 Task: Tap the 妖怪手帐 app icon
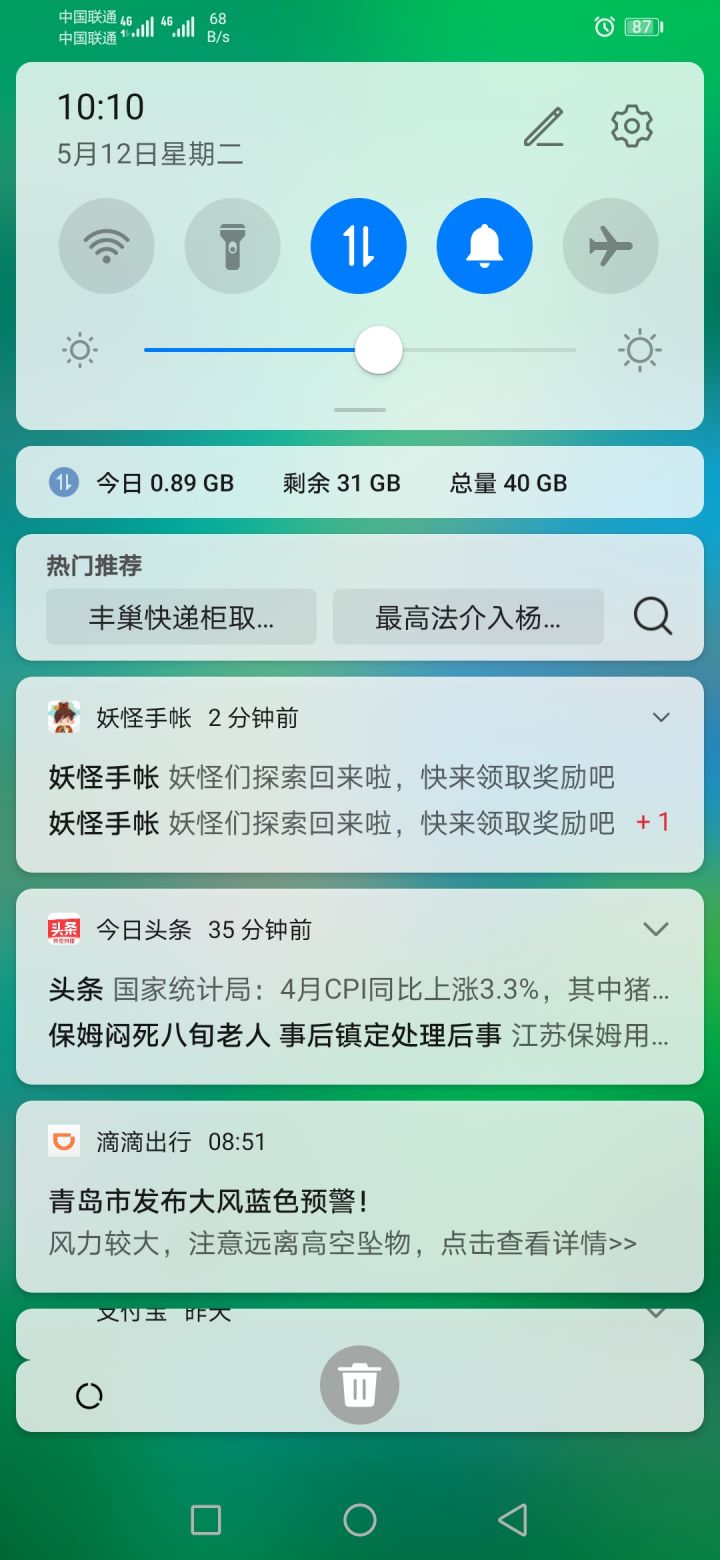click(x=64, y=716)
